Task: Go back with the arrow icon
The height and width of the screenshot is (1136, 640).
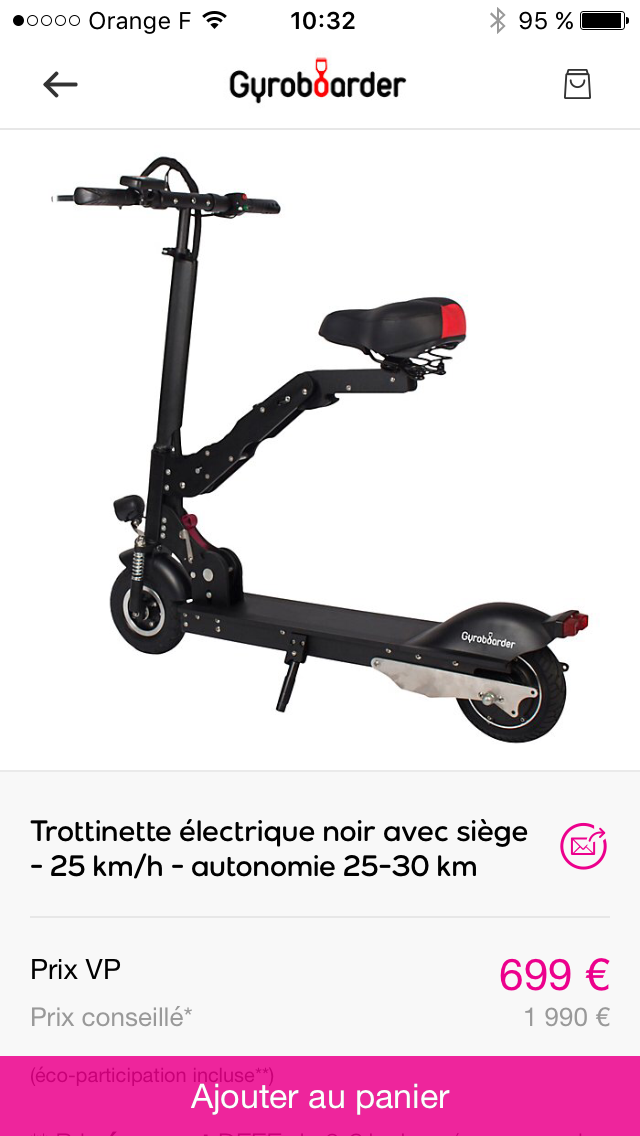Action: (x=60, y=85)
